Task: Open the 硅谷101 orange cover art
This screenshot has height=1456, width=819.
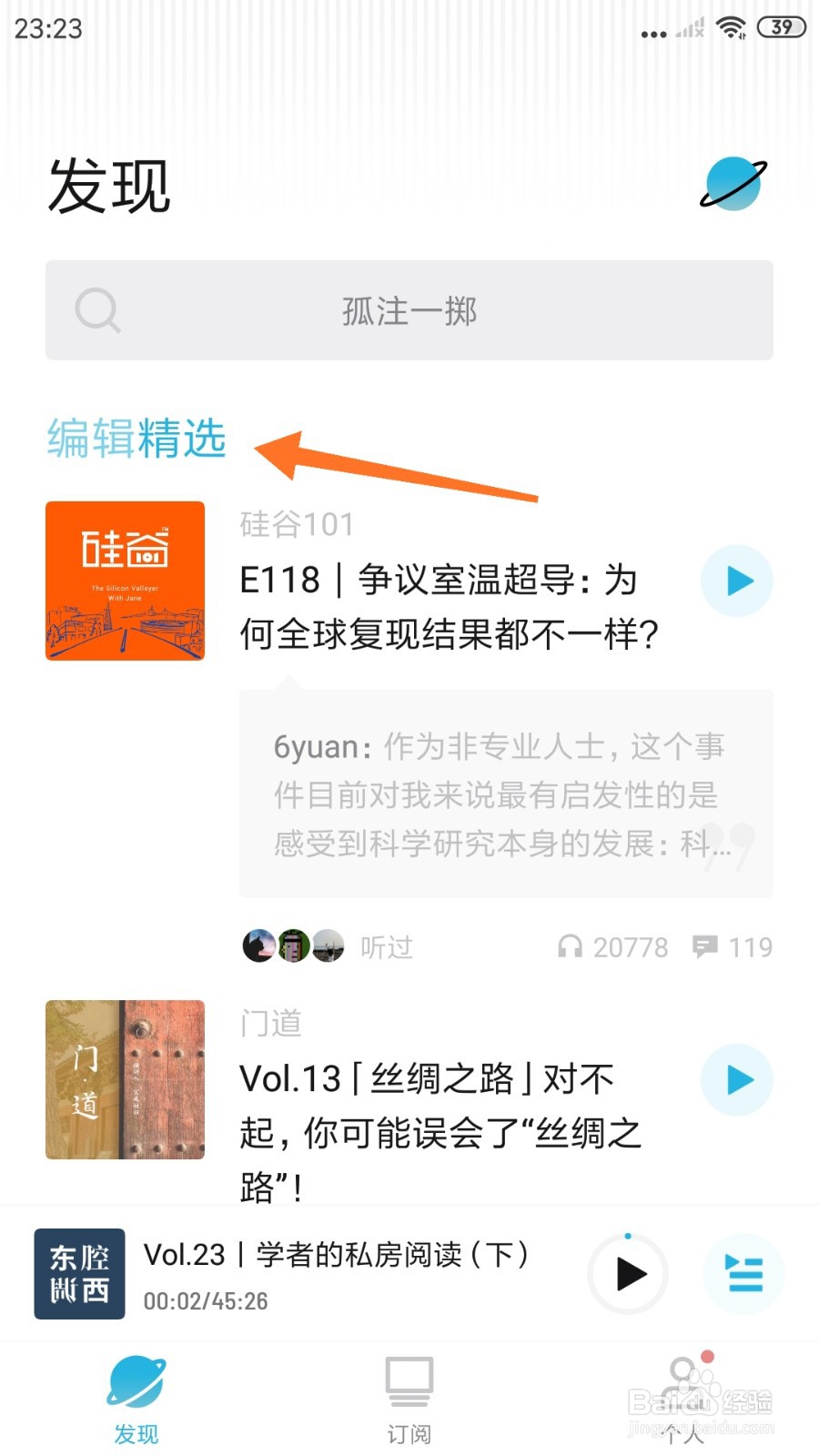Action: click(125, 580)
